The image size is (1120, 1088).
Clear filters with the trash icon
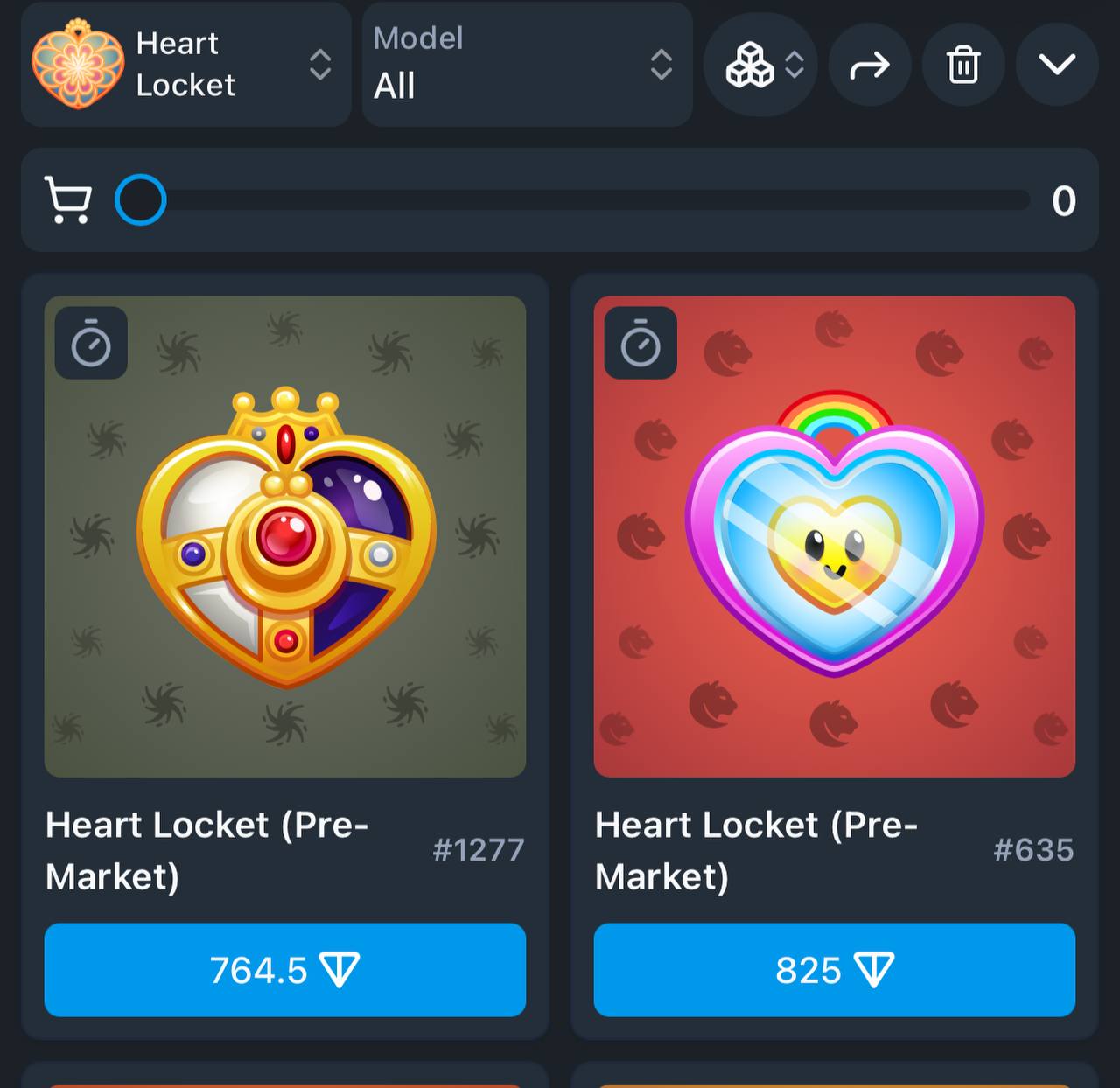click(963, 65)
